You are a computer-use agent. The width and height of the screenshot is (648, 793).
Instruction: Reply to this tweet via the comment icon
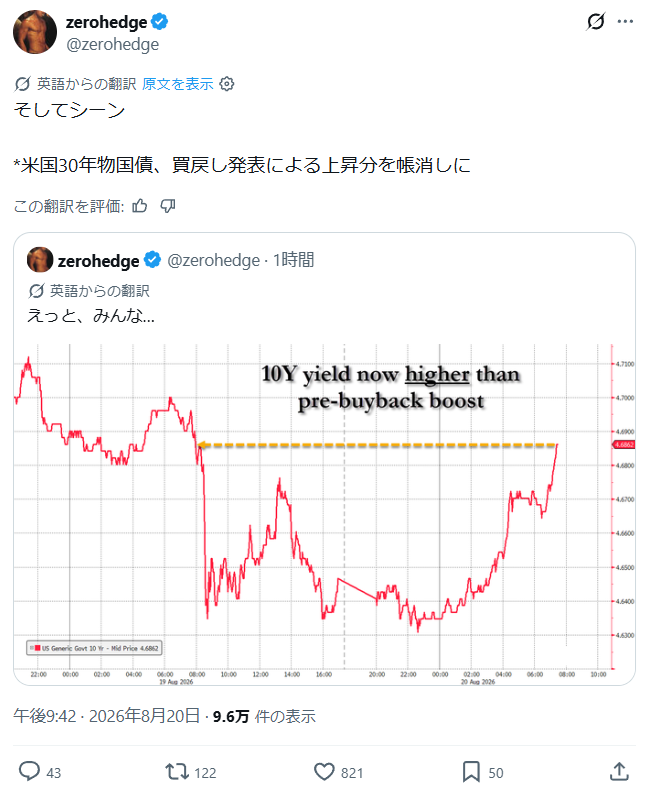pyautogui.click(x=29, y=772)
